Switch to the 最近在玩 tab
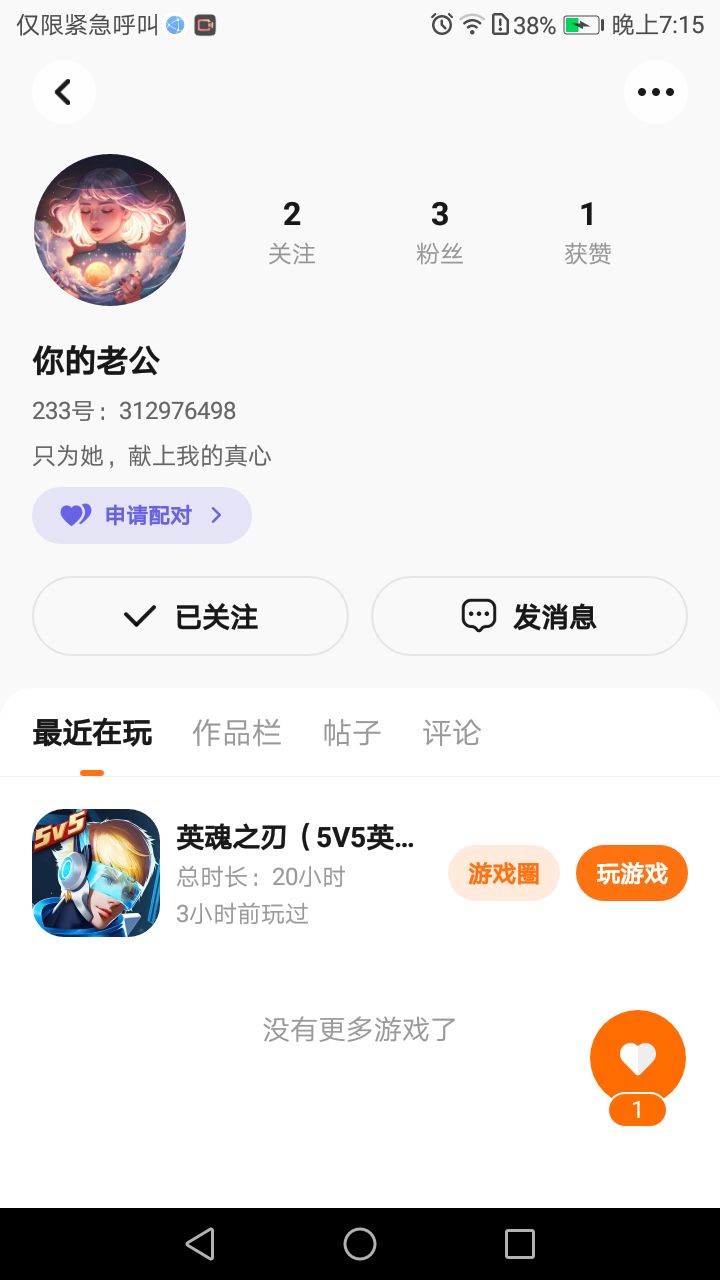Viewport: 720px width, 1280px height. coord(92,733)
